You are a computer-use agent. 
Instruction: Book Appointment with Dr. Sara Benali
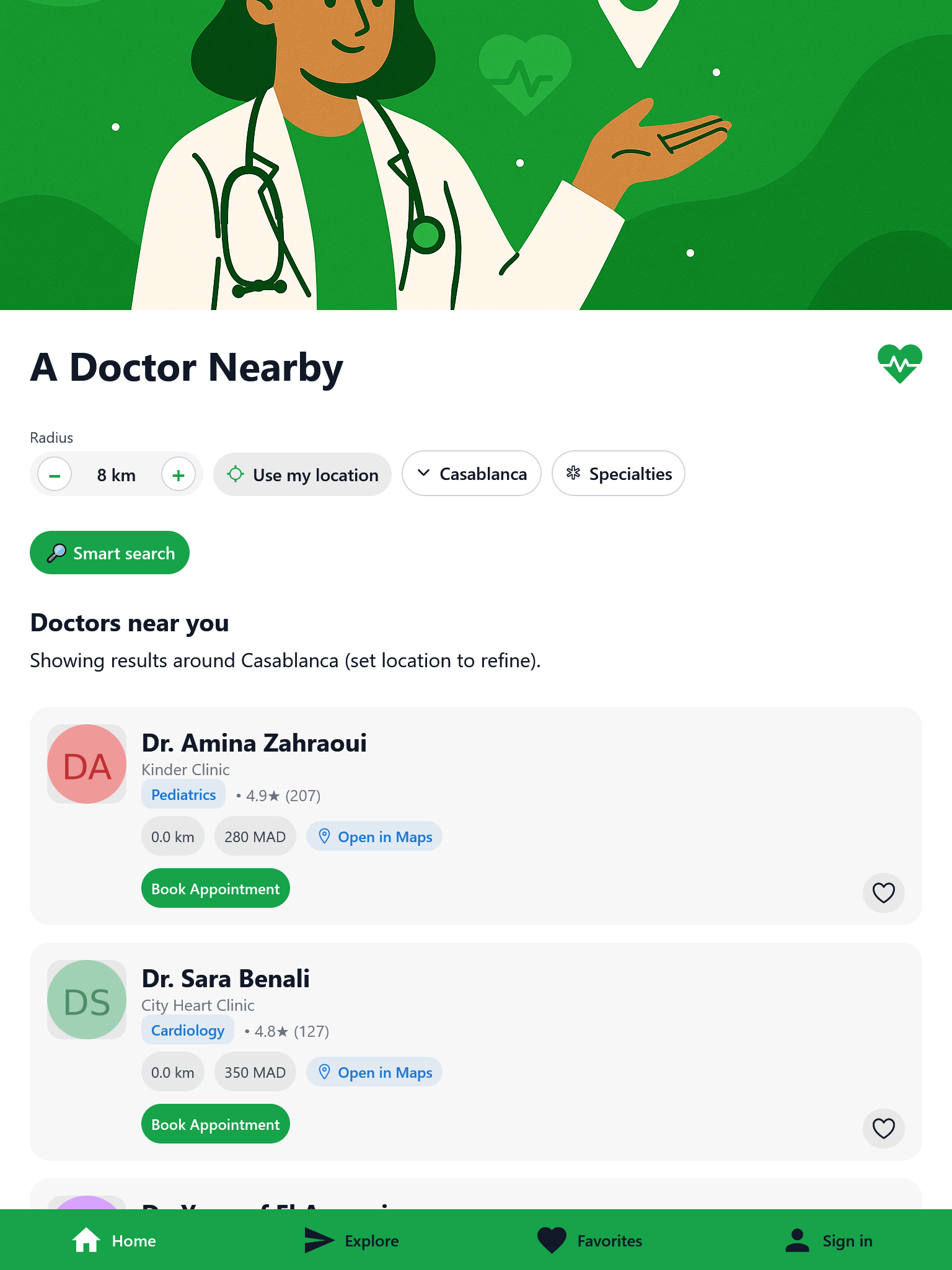216,1124
